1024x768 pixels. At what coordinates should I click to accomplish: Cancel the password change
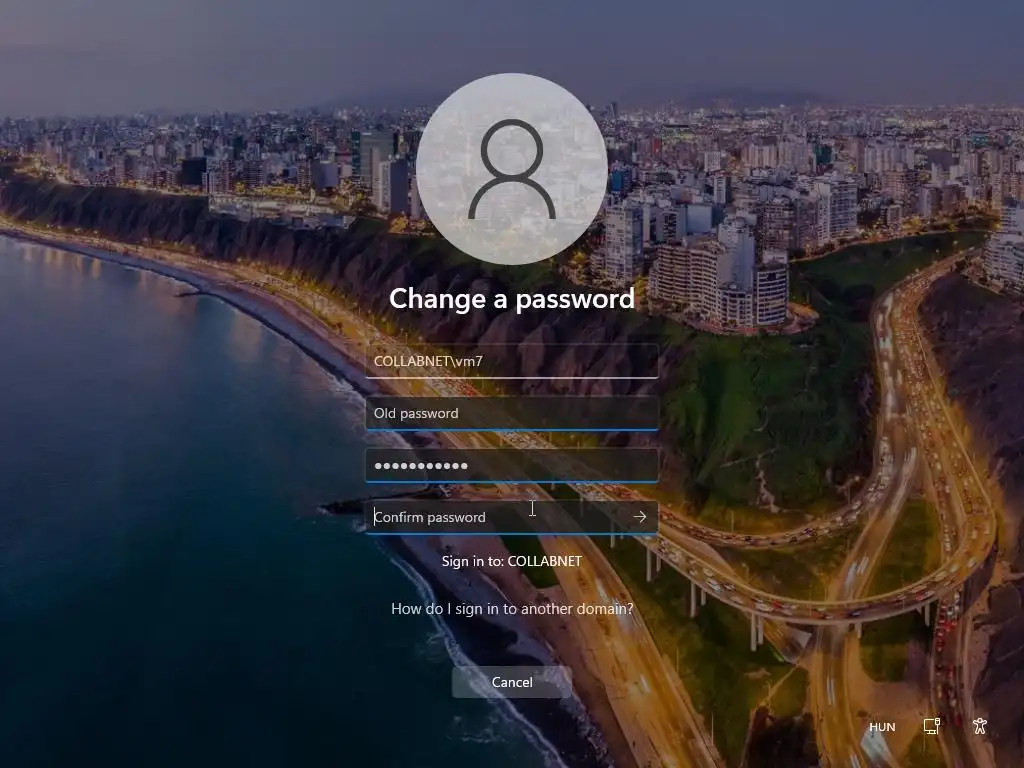(511, 682)
